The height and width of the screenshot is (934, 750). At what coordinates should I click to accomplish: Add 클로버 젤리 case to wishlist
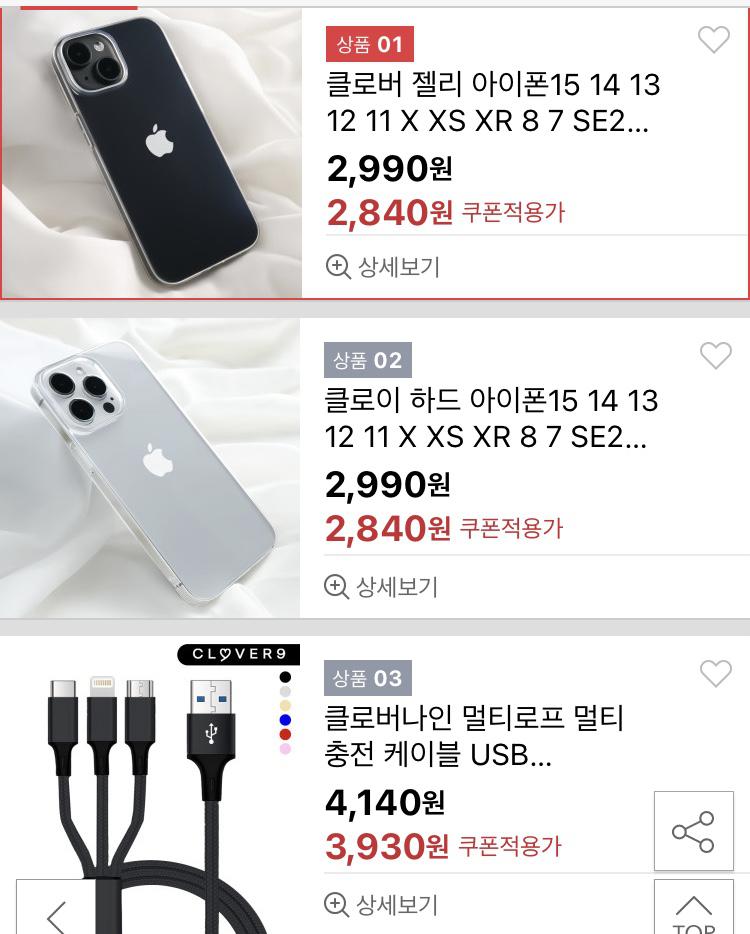713,40
